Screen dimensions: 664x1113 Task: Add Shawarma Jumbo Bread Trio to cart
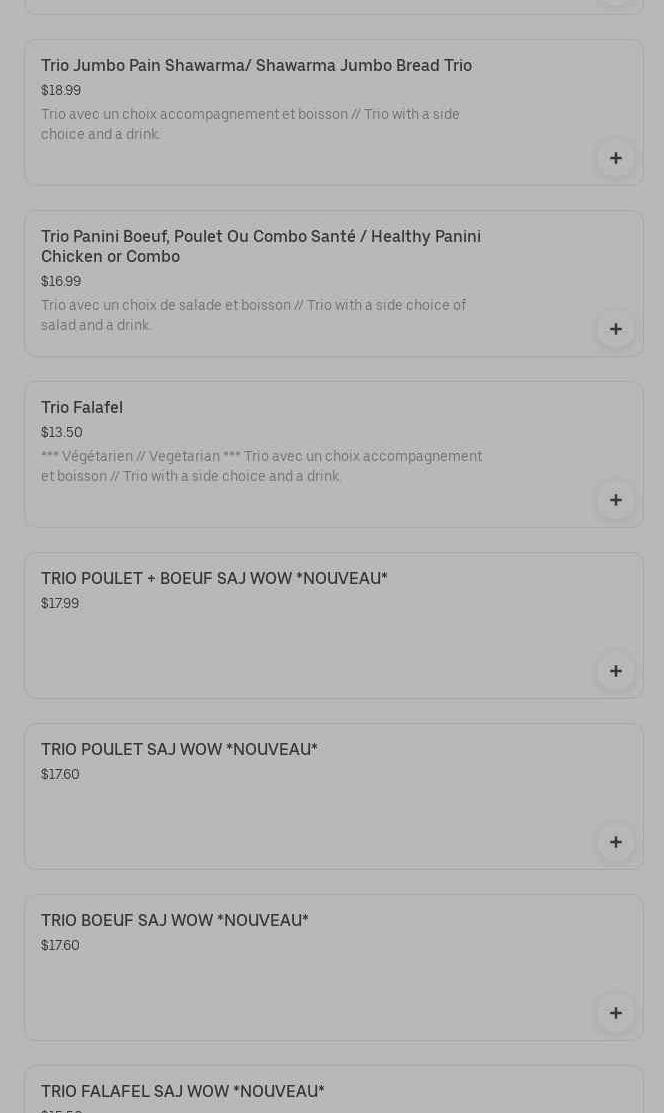pos(616,158)
